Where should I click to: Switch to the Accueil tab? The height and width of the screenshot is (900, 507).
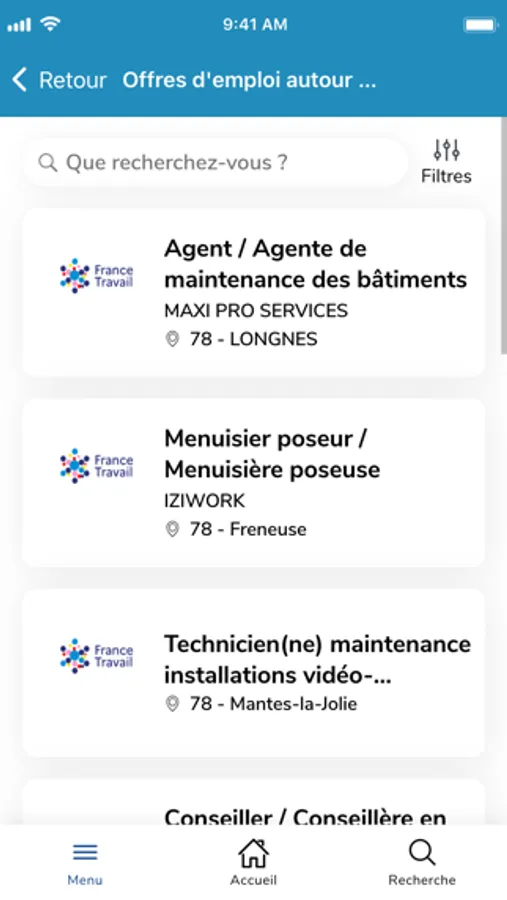tap(253, 863)
